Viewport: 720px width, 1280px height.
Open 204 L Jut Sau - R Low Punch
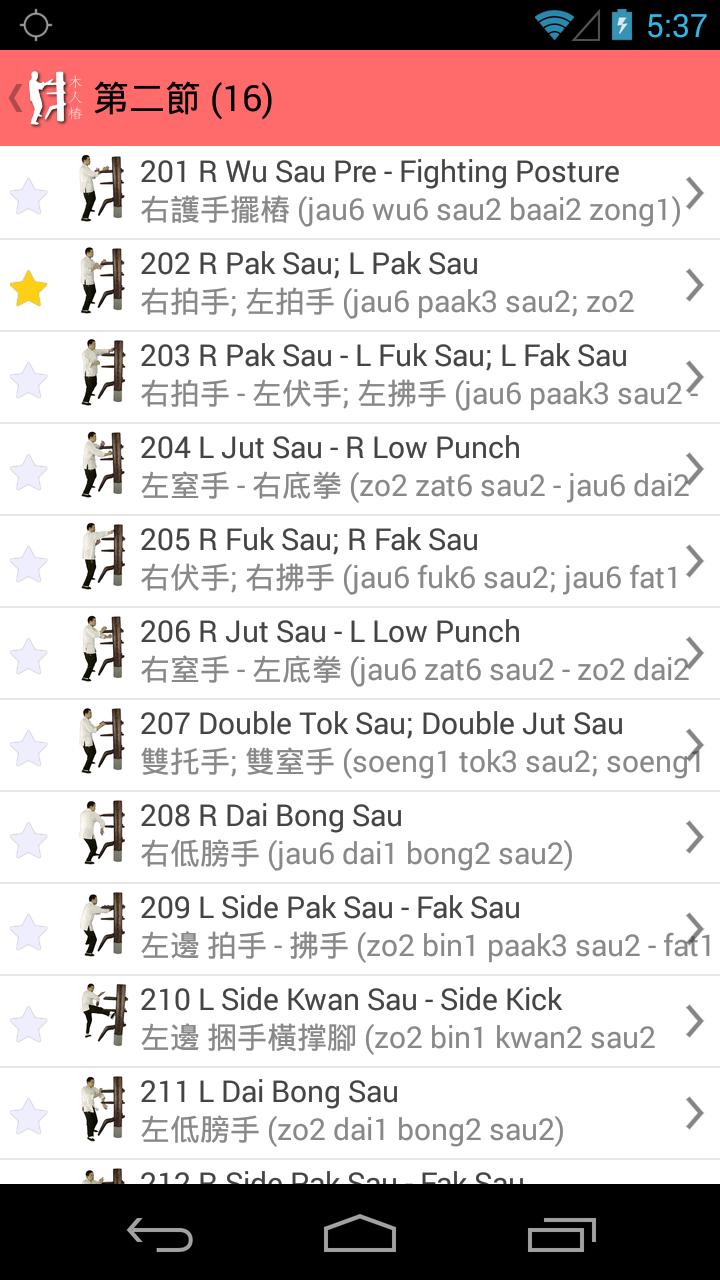pyautogui.click(x=400, y=466)
